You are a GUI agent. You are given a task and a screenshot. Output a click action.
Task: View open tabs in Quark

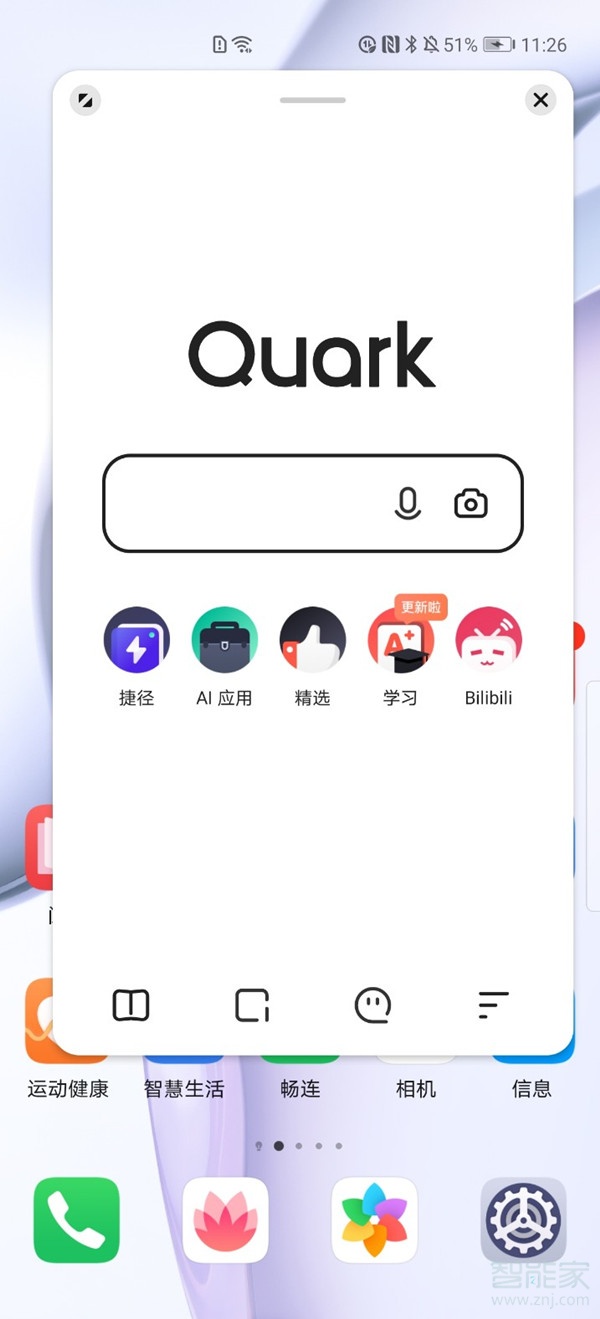(252, 1005)
